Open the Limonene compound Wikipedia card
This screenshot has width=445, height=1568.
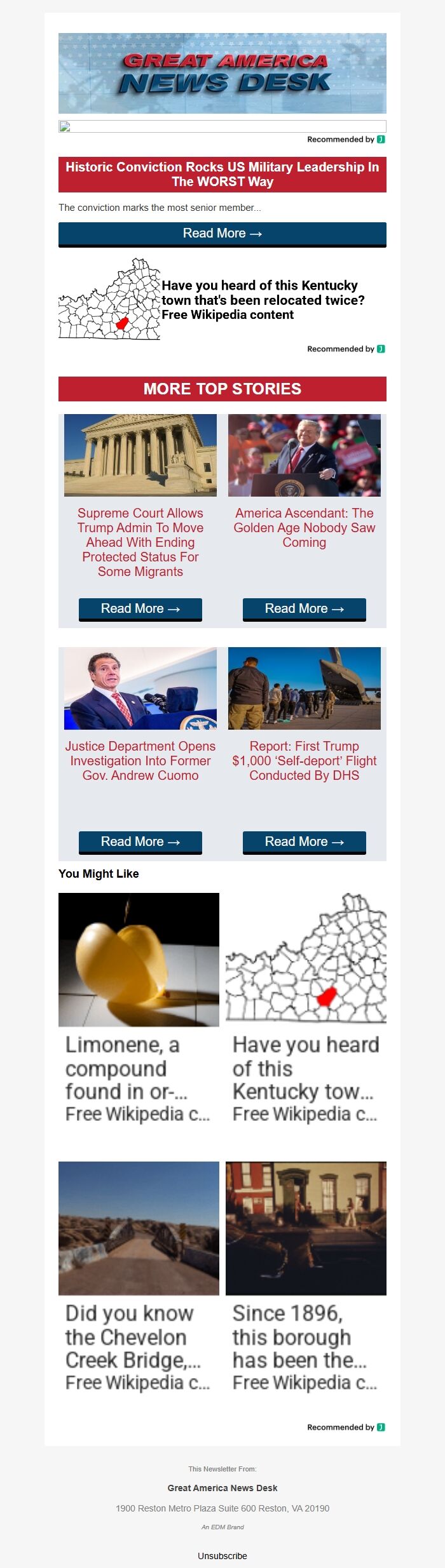coord(139,1010)
